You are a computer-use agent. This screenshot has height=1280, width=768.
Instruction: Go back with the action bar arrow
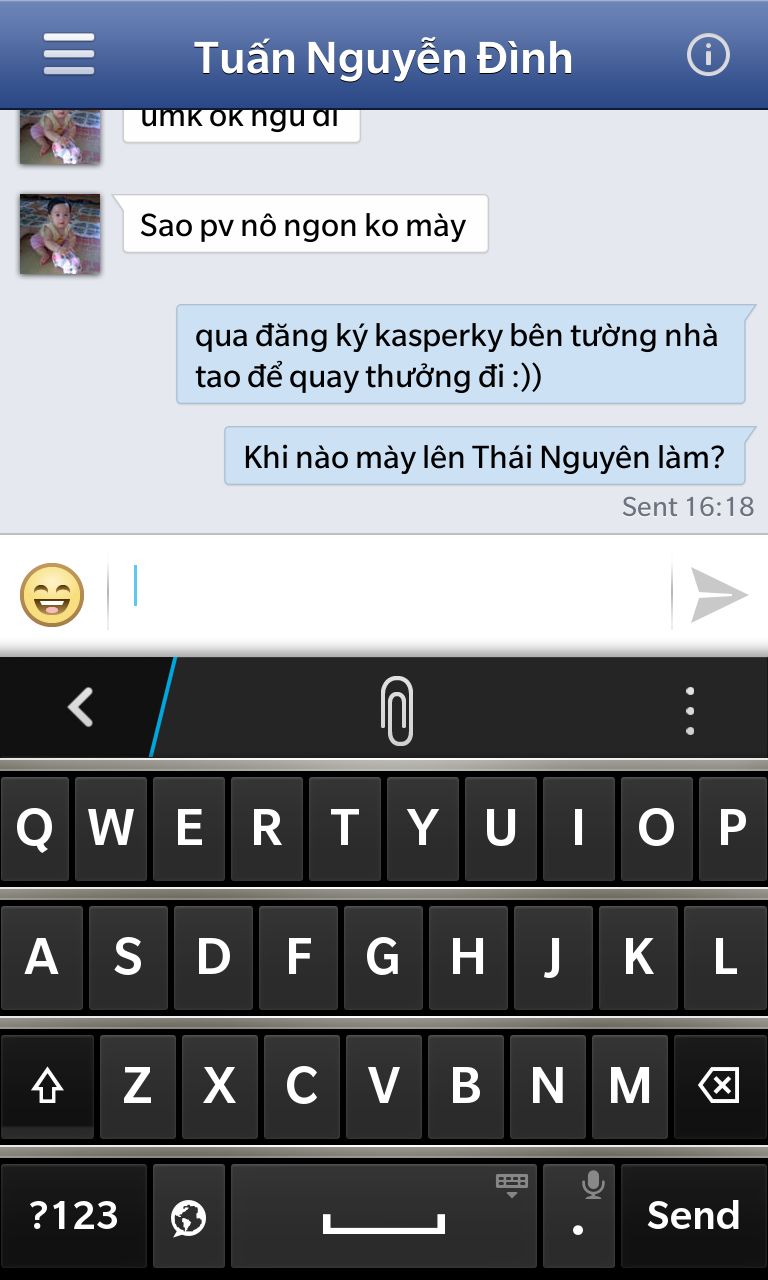(x=80, y=707)
